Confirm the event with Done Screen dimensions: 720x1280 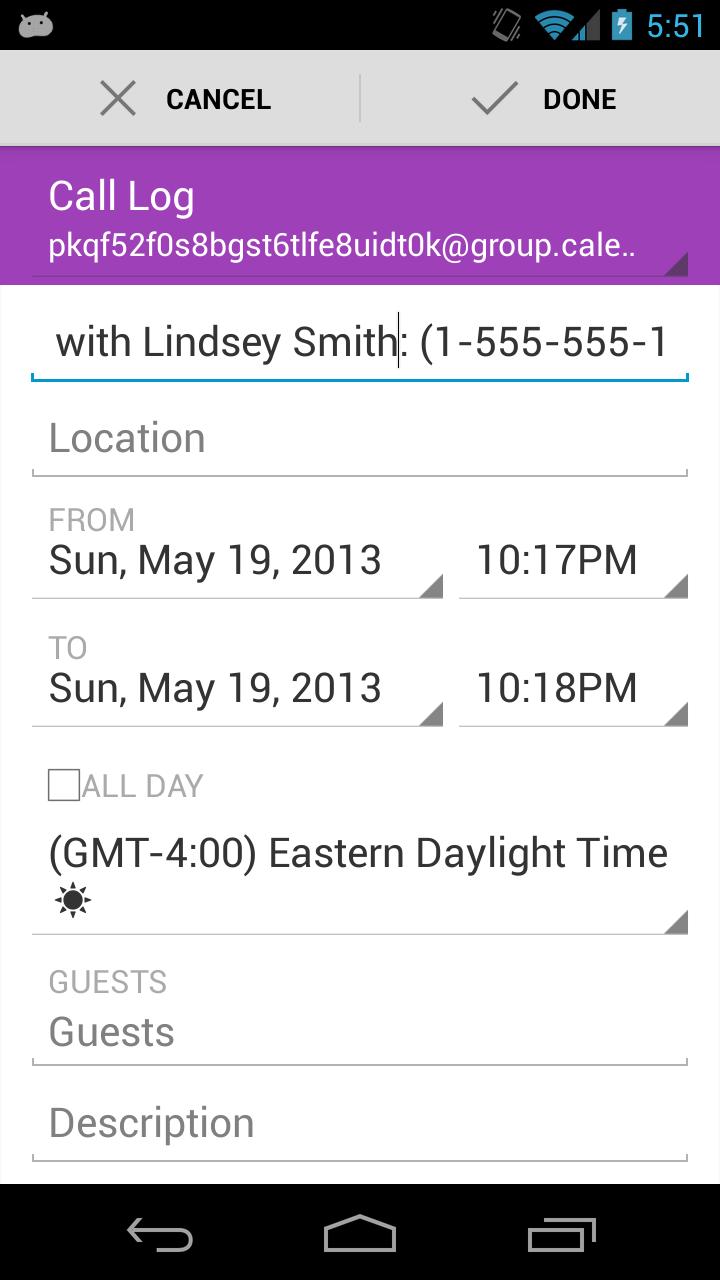coord(543,99)
